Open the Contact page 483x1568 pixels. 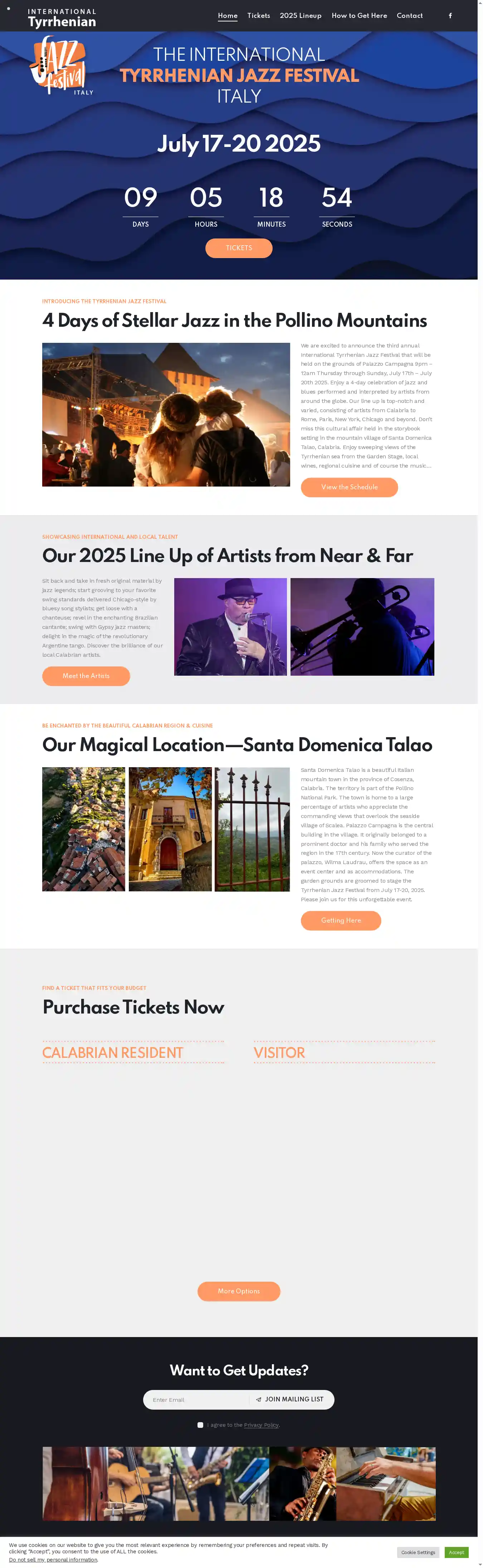click(409, 16)
